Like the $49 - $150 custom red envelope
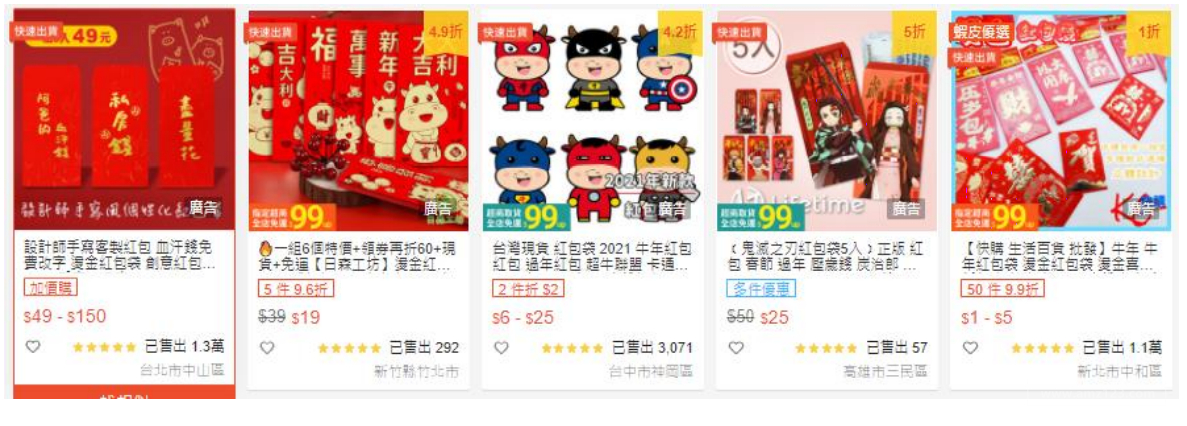Screen dimensions: 1187x426 (x=33, y=347)
